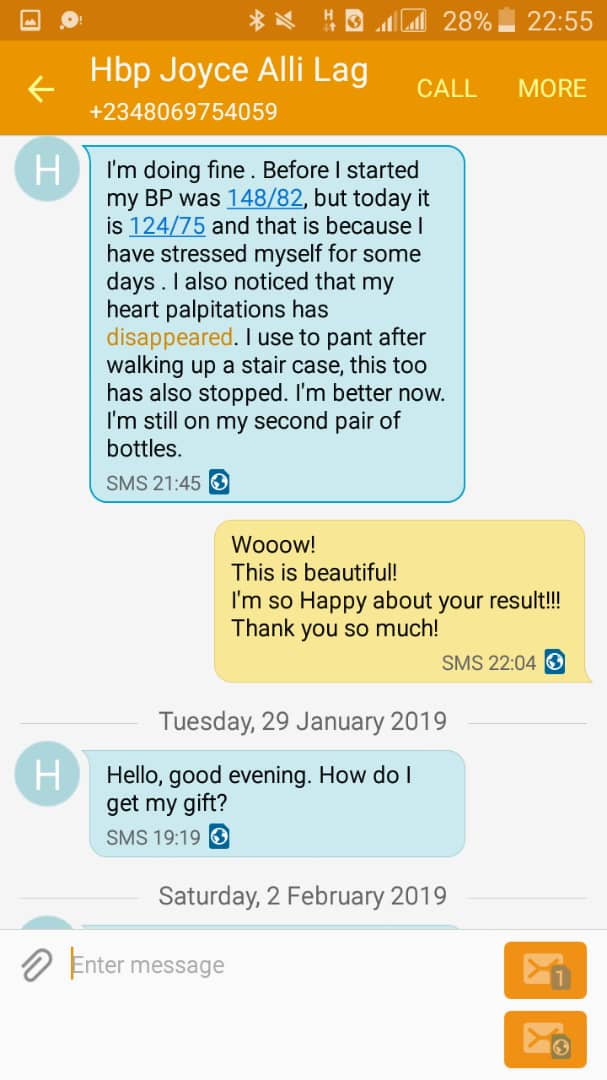The height and width of the screenshot is (1080, 607).
Task: Open contact avatar beside the BP message
Action: click(x=47, y=170)
